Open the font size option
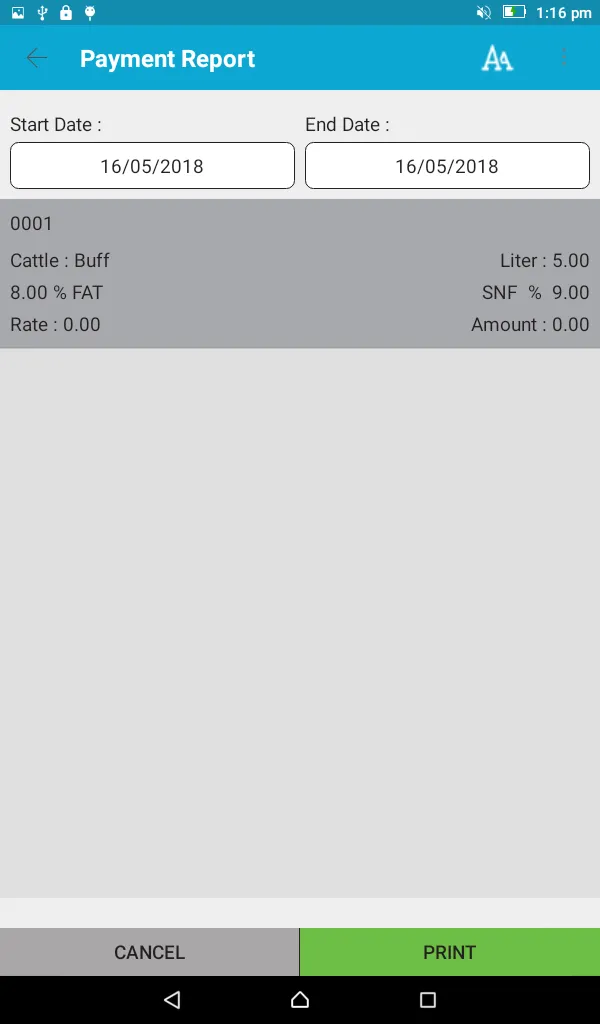 [496, 59]
